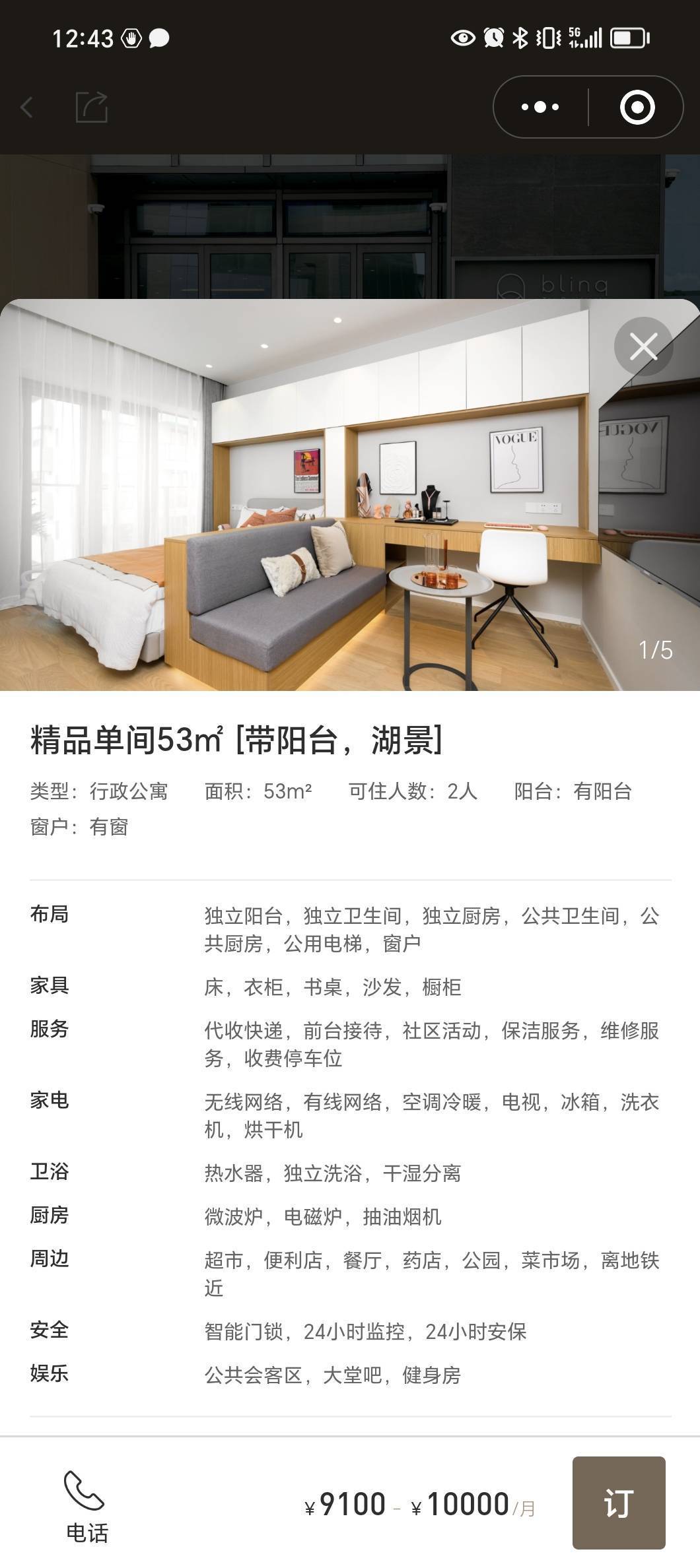Book the room with the 订 button
This screenshot has height=1568, width=700.
[619, 1503]
